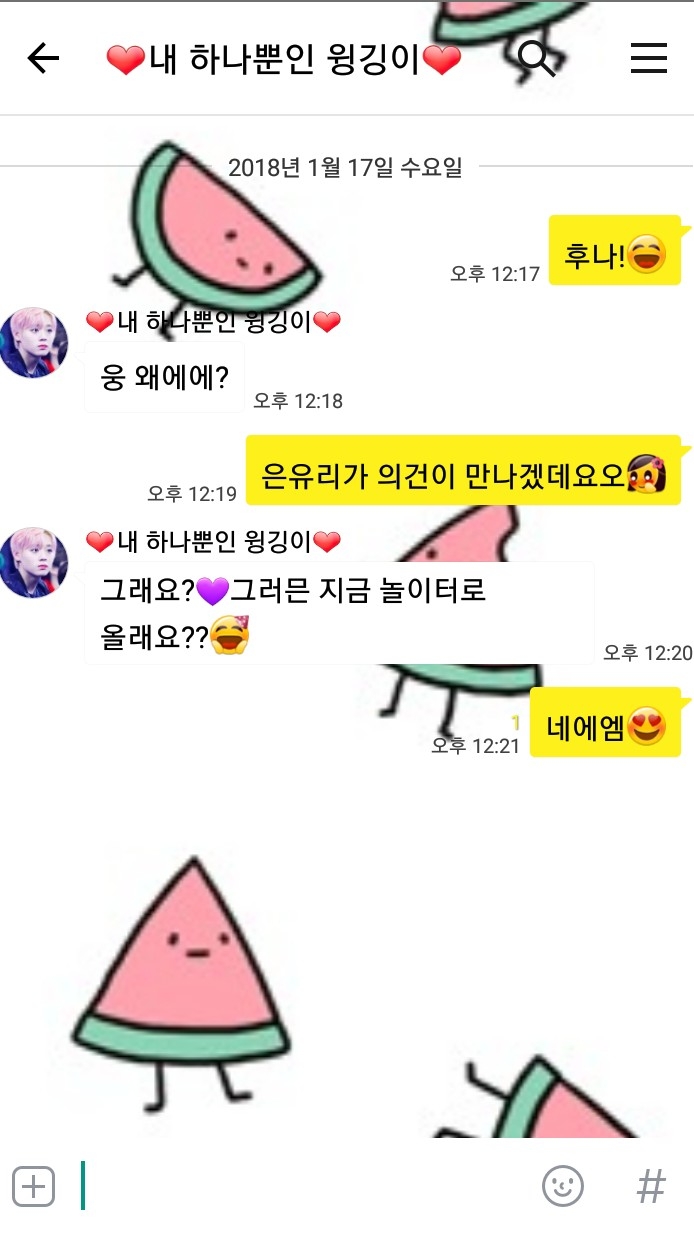Search within this conversation

tap(537, 59)
